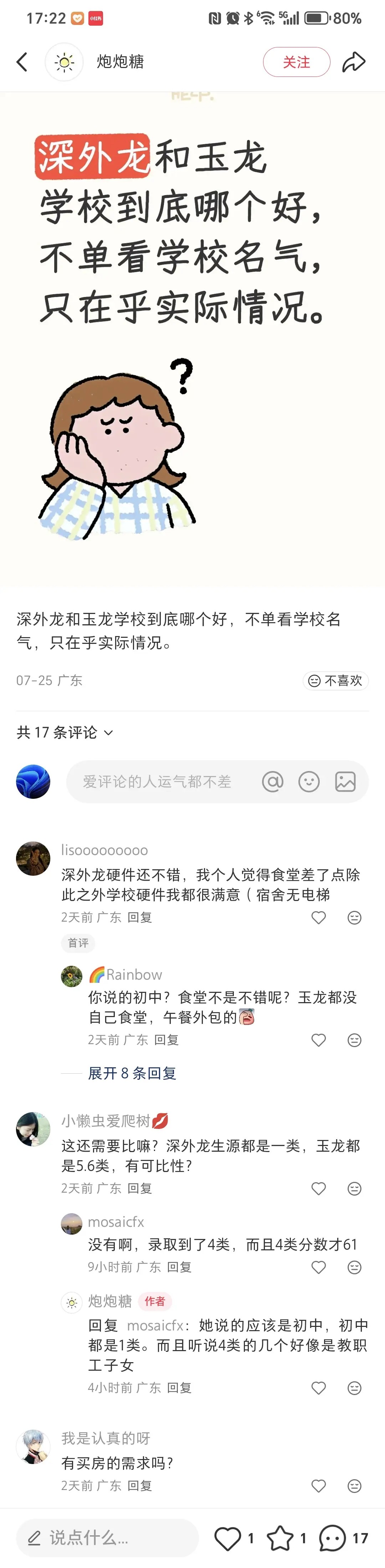Reply to lisooooooooo's comment
The height and width of the screenshot is (1568, 385).
pos(139,917)
